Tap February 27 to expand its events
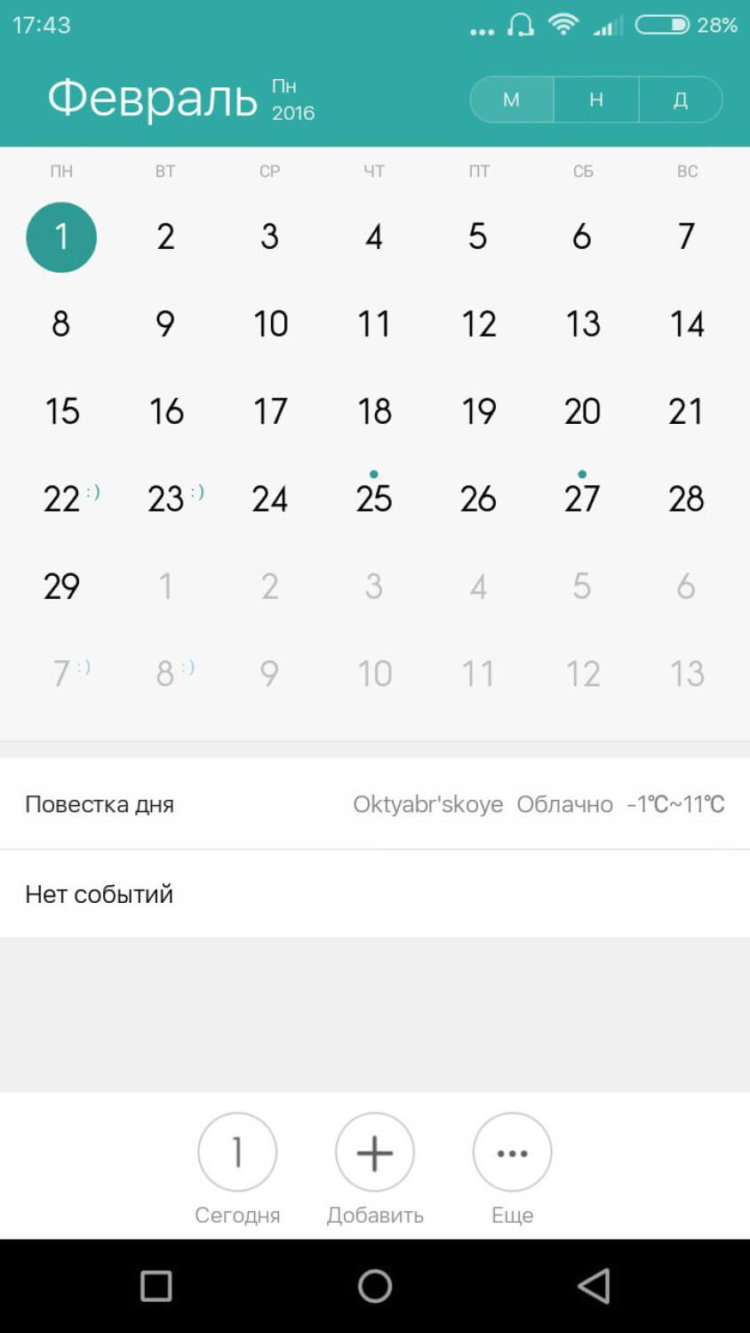The width and height of the screenshot is (750, 1333). pos(582,498)
